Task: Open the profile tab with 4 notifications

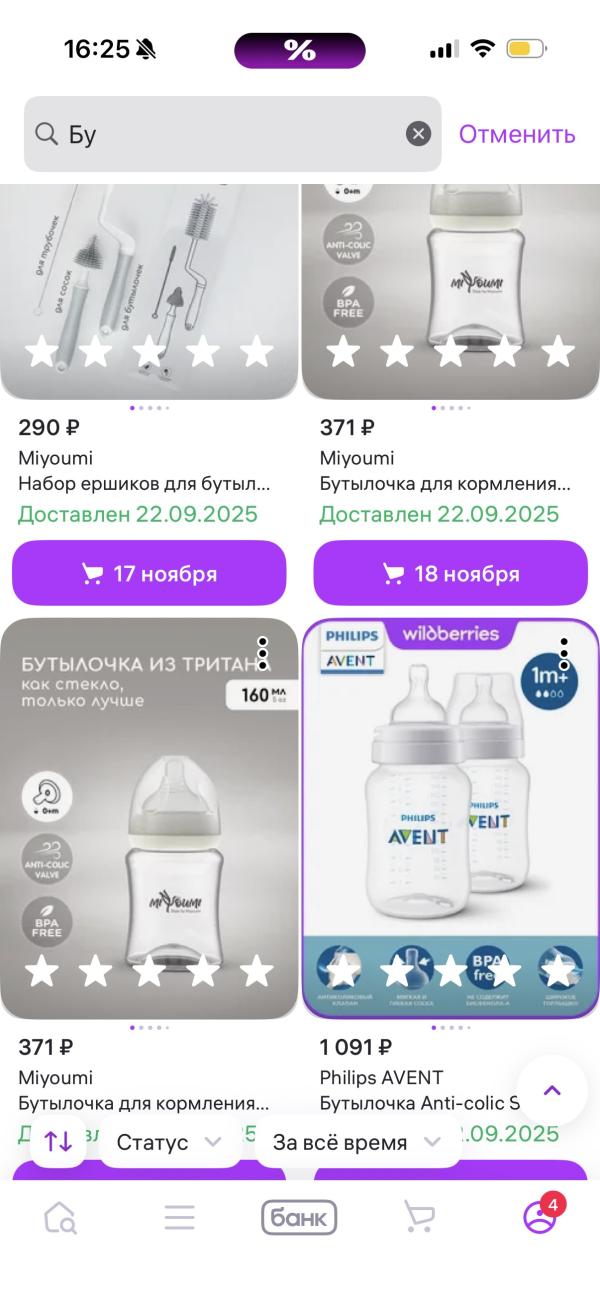Action: 540,1215
